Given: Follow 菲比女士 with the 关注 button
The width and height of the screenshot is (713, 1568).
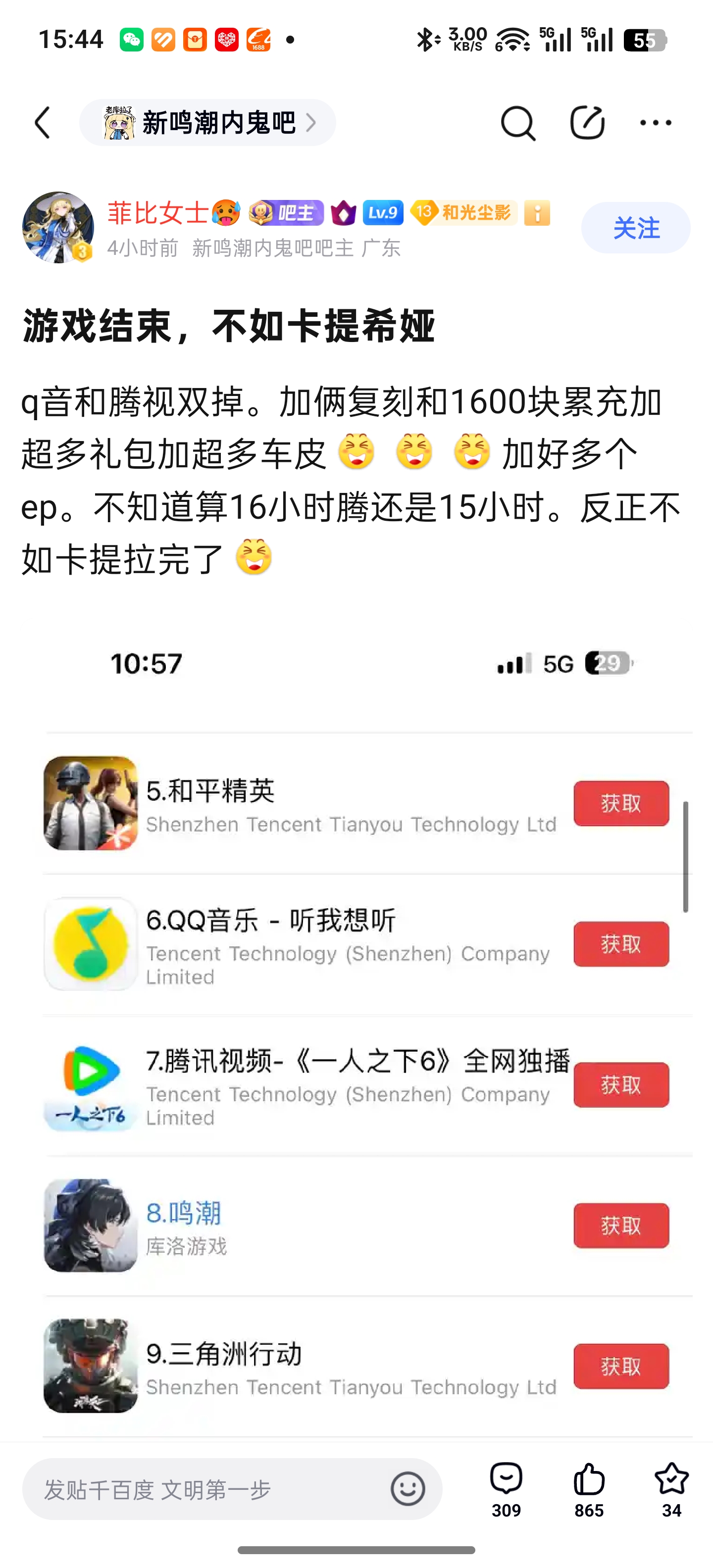Looking at the screenshot, I should (x=635, y=228).
